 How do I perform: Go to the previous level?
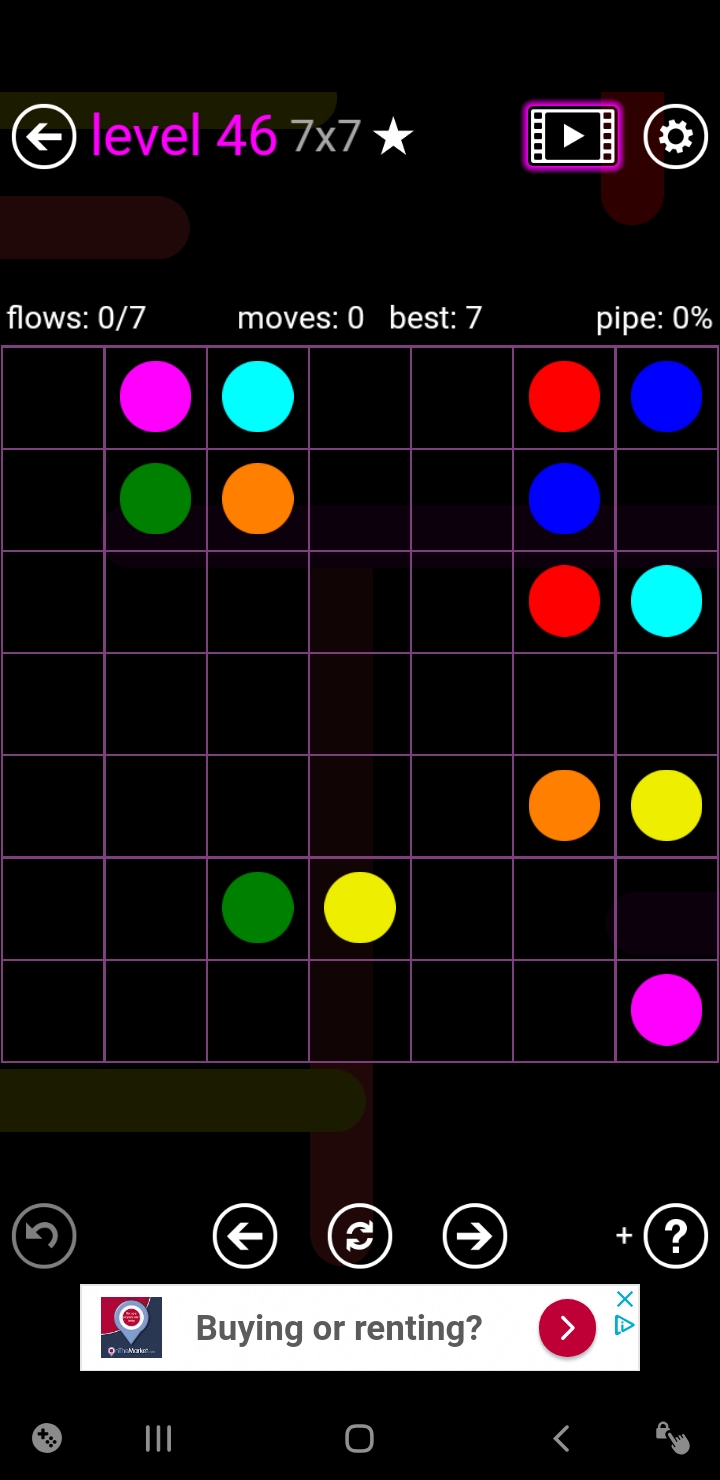(245, 1236)
